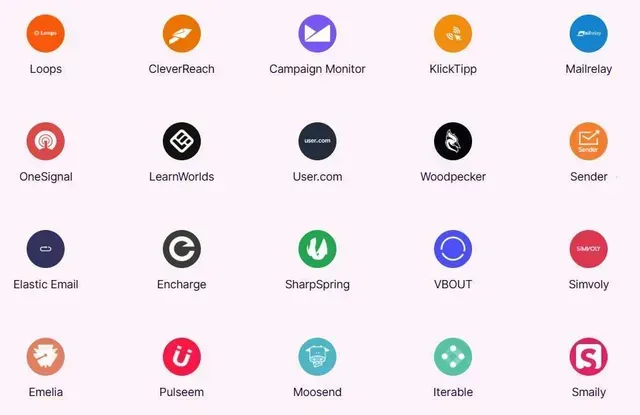Choose the Moosend integration
The height and width of the screenshot is (415, 640).
317,356
